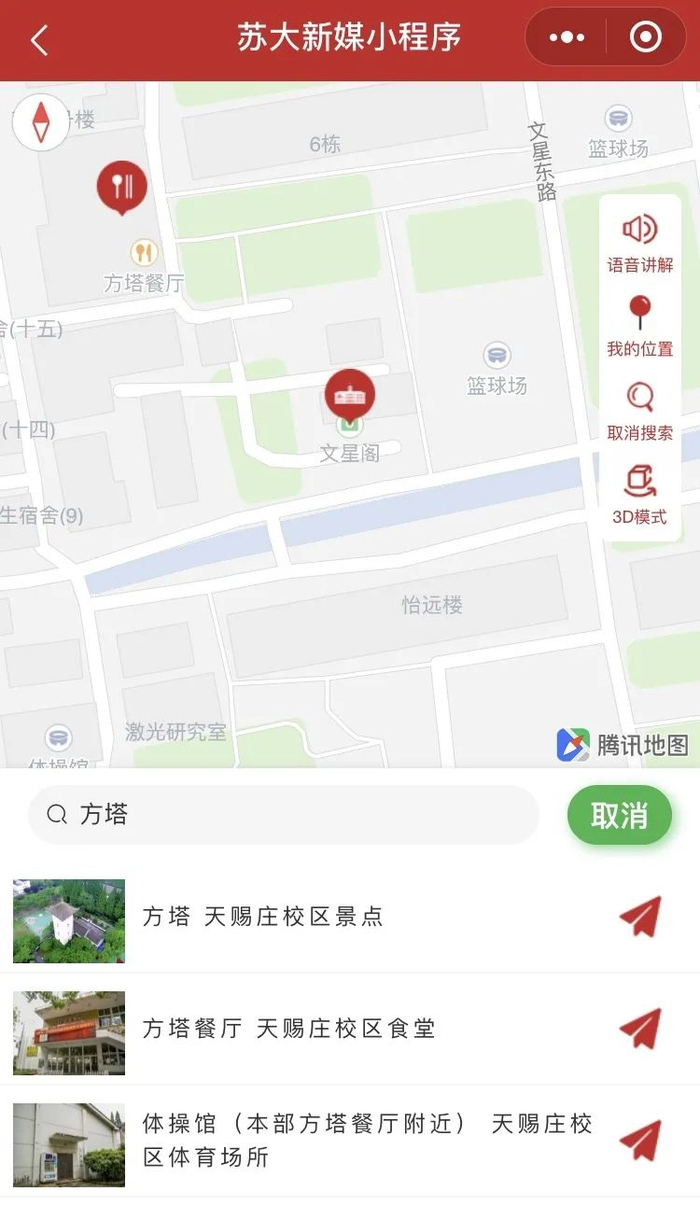Turn on 语音讲解 audio guide
Image resolution: width=700 pixels, height=1207 pixels.
tap(640, 244)
